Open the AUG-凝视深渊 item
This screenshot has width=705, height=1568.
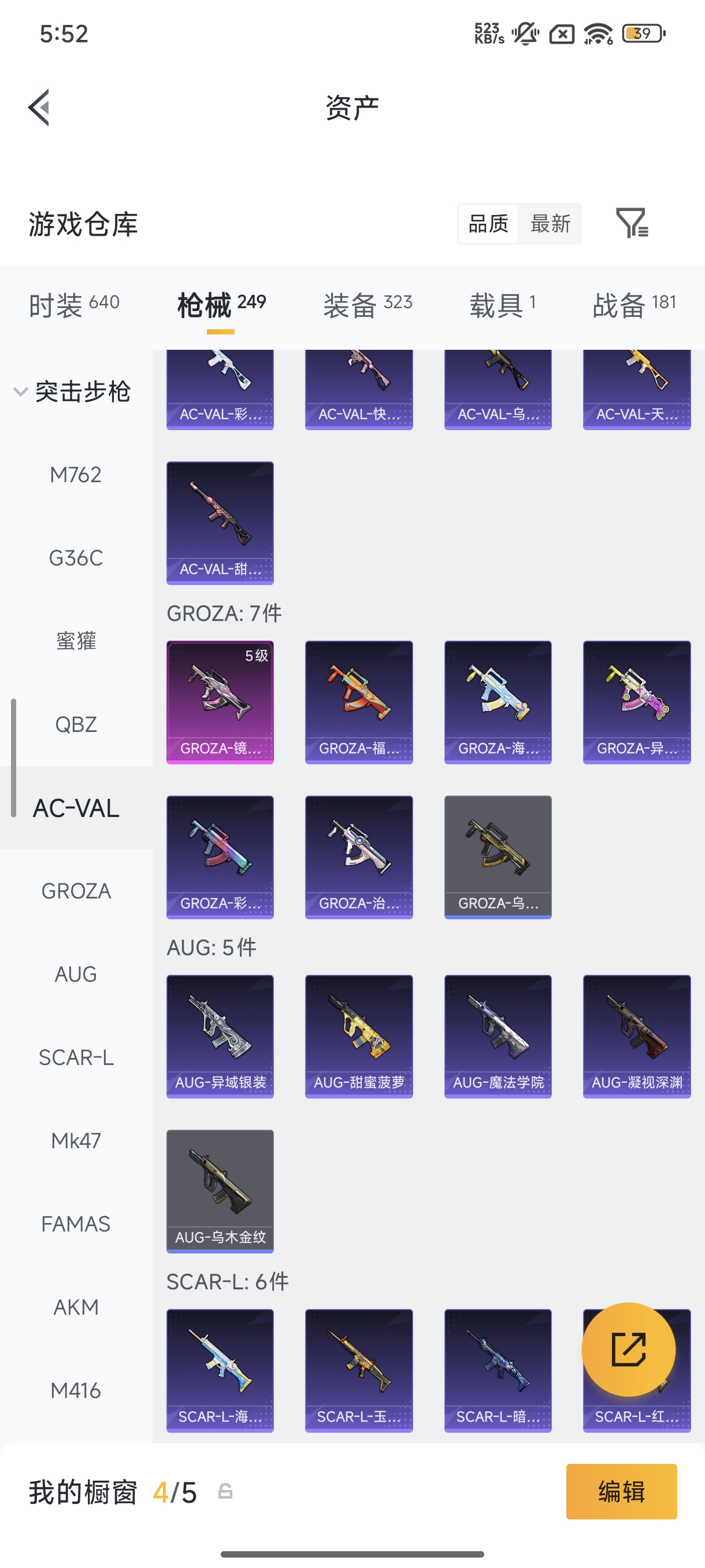(637, 1036)
